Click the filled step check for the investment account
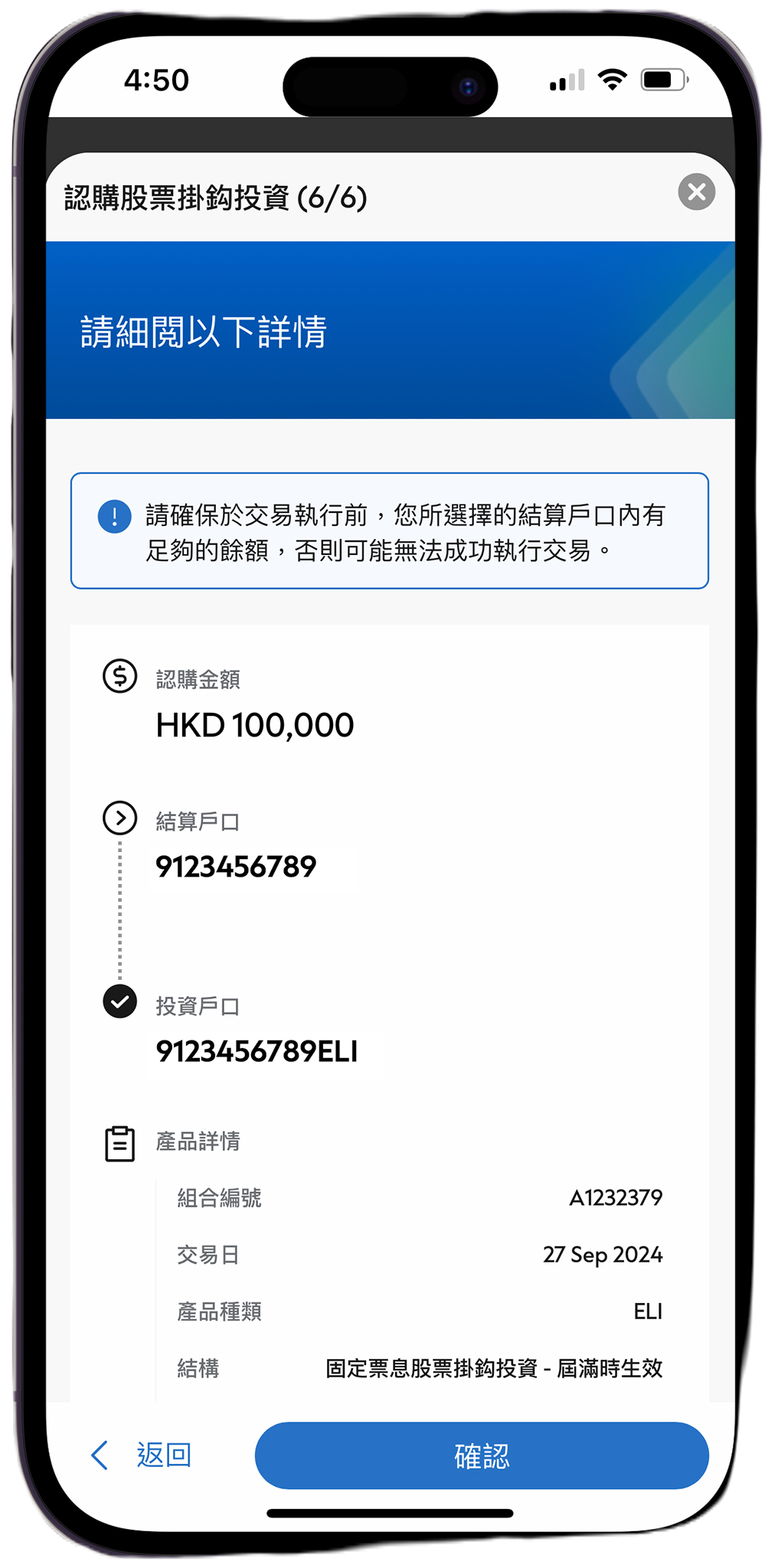Screen dimensions: 778x1568 (119, 1001)
